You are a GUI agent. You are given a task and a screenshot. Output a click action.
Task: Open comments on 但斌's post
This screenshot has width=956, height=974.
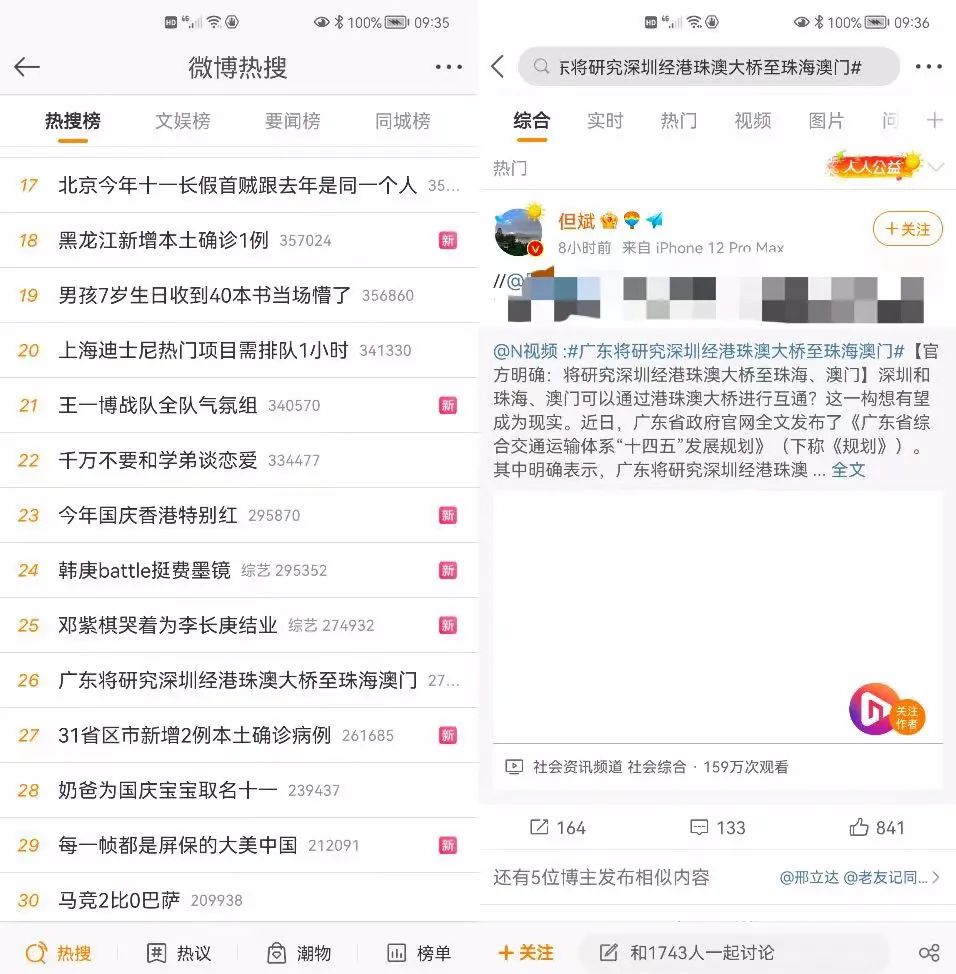point(718,827)
